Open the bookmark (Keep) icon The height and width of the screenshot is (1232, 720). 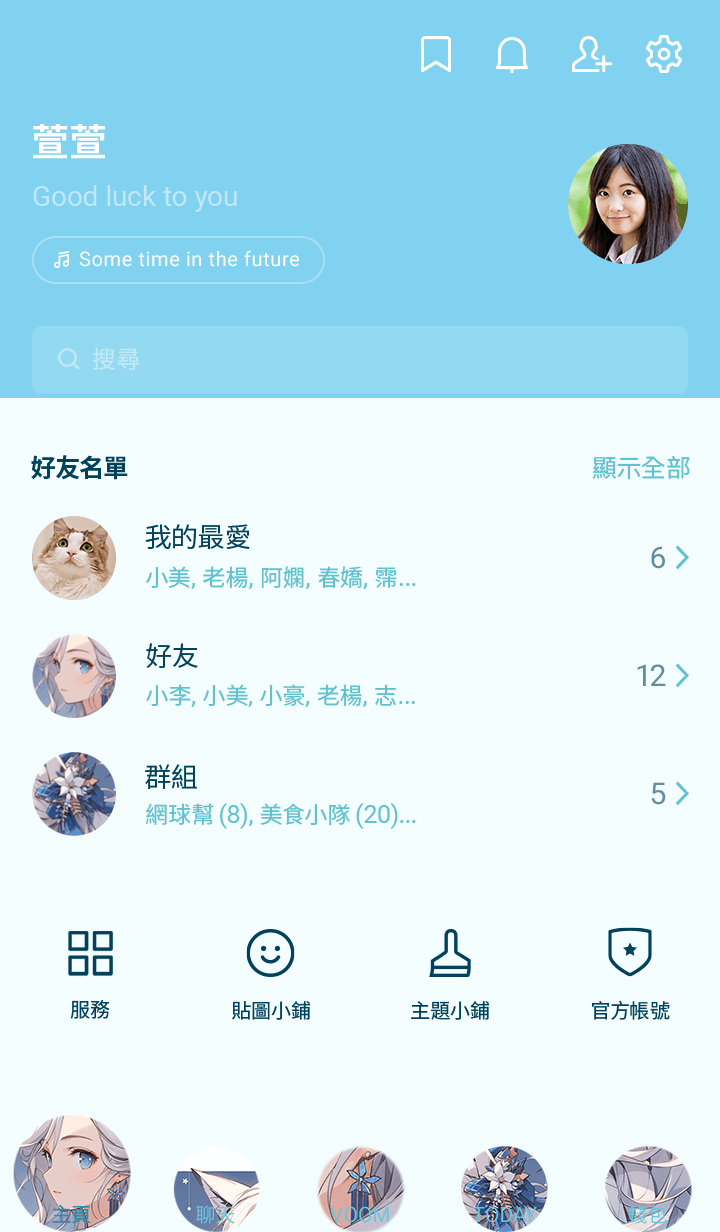435,55
